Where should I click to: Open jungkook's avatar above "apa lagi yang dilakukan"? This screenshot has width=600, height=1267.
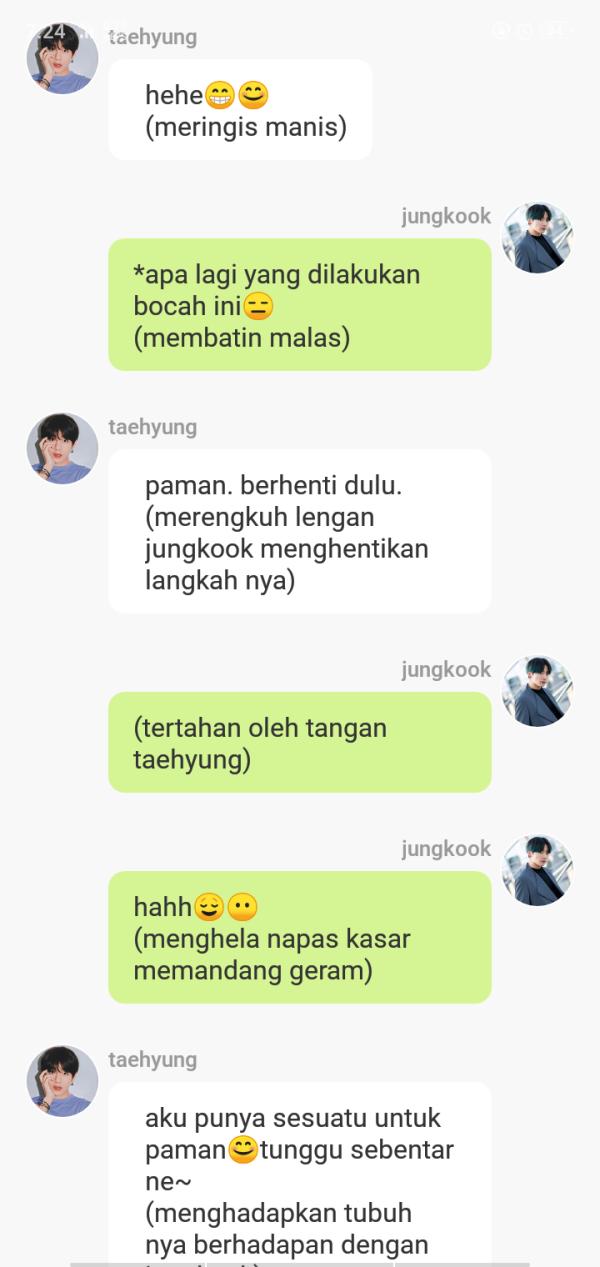tap(537, 238)
